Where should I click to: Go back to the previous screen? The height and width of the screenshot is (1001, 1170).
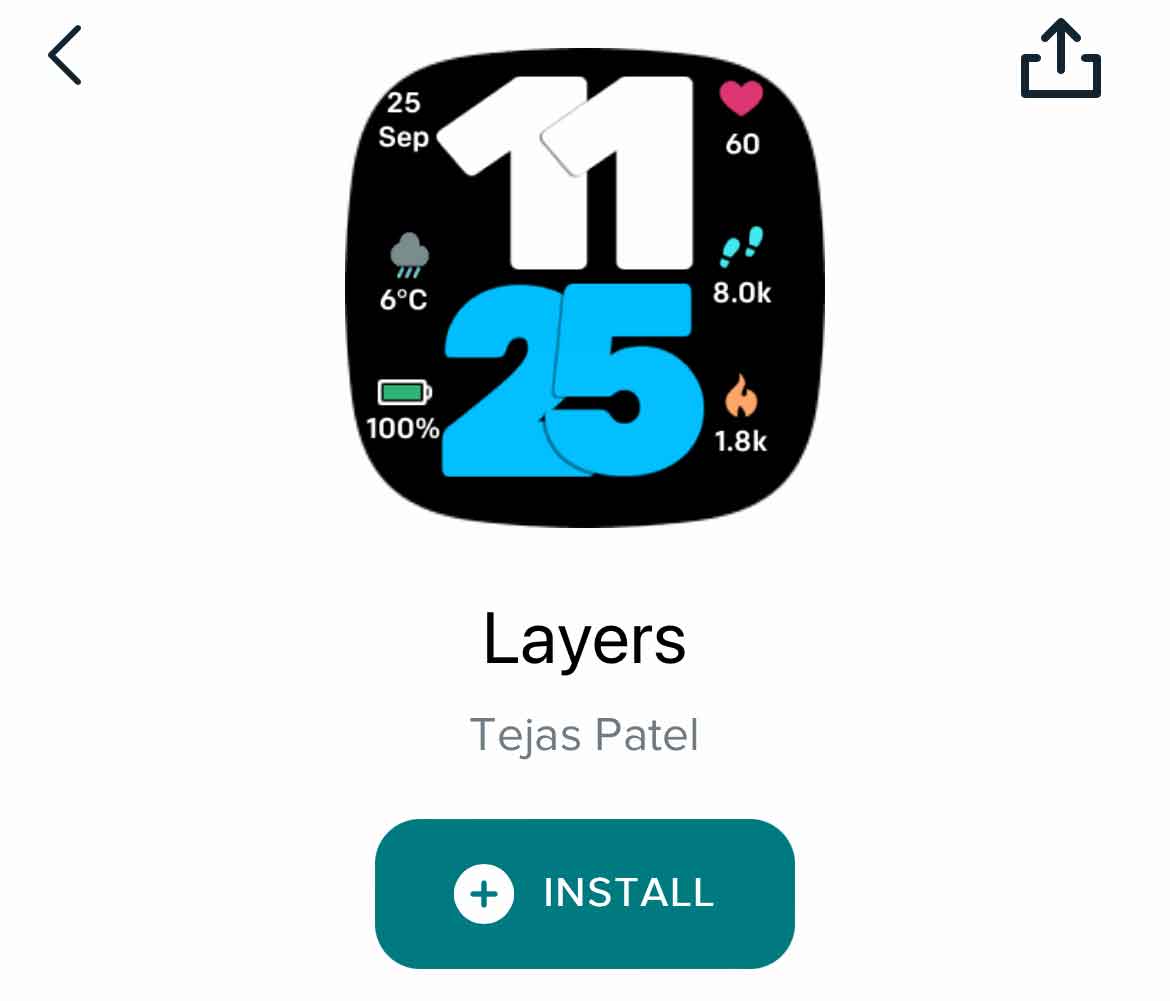(65, 56)
